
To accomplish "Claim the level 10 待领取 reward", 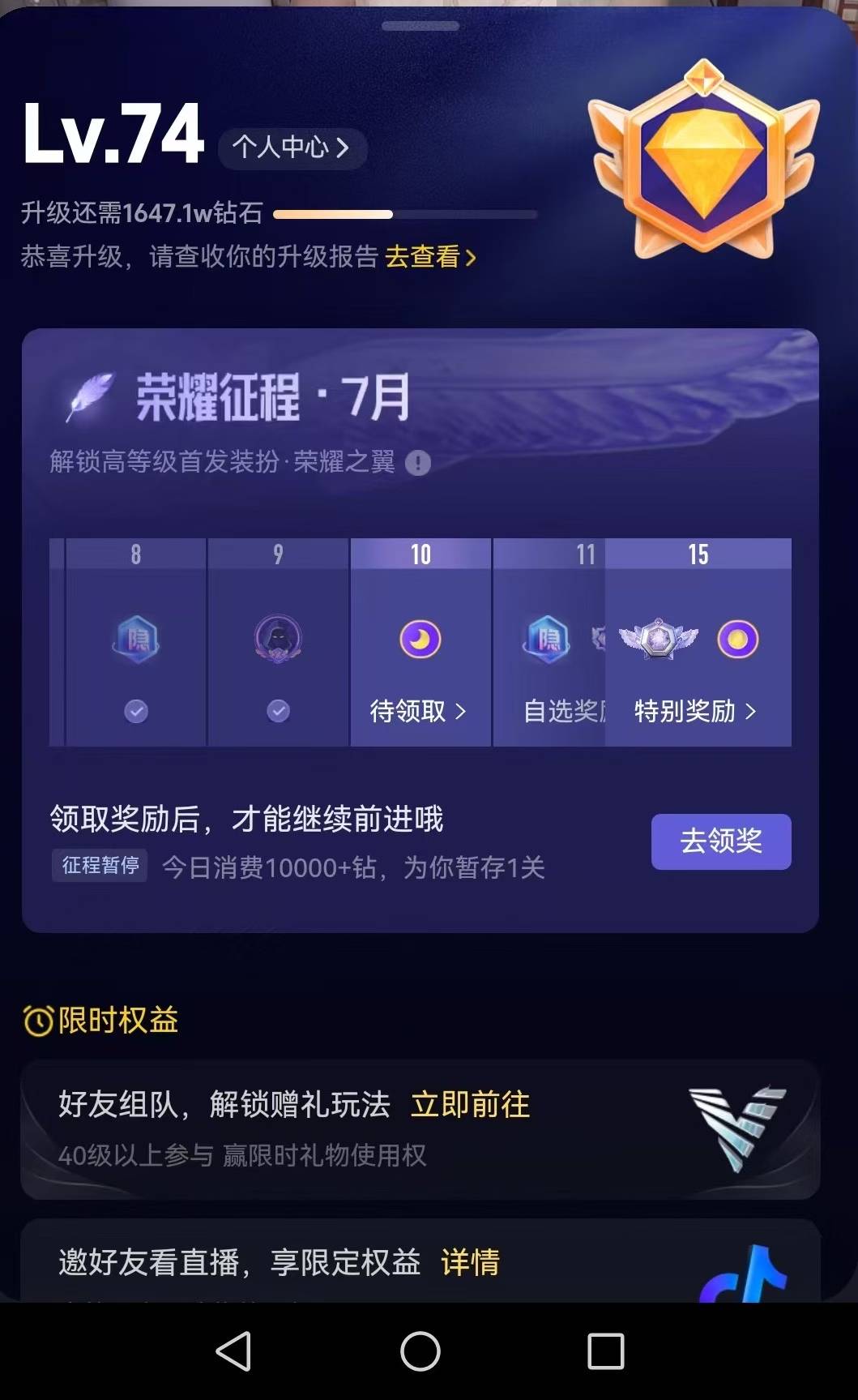I will point(419,711).
